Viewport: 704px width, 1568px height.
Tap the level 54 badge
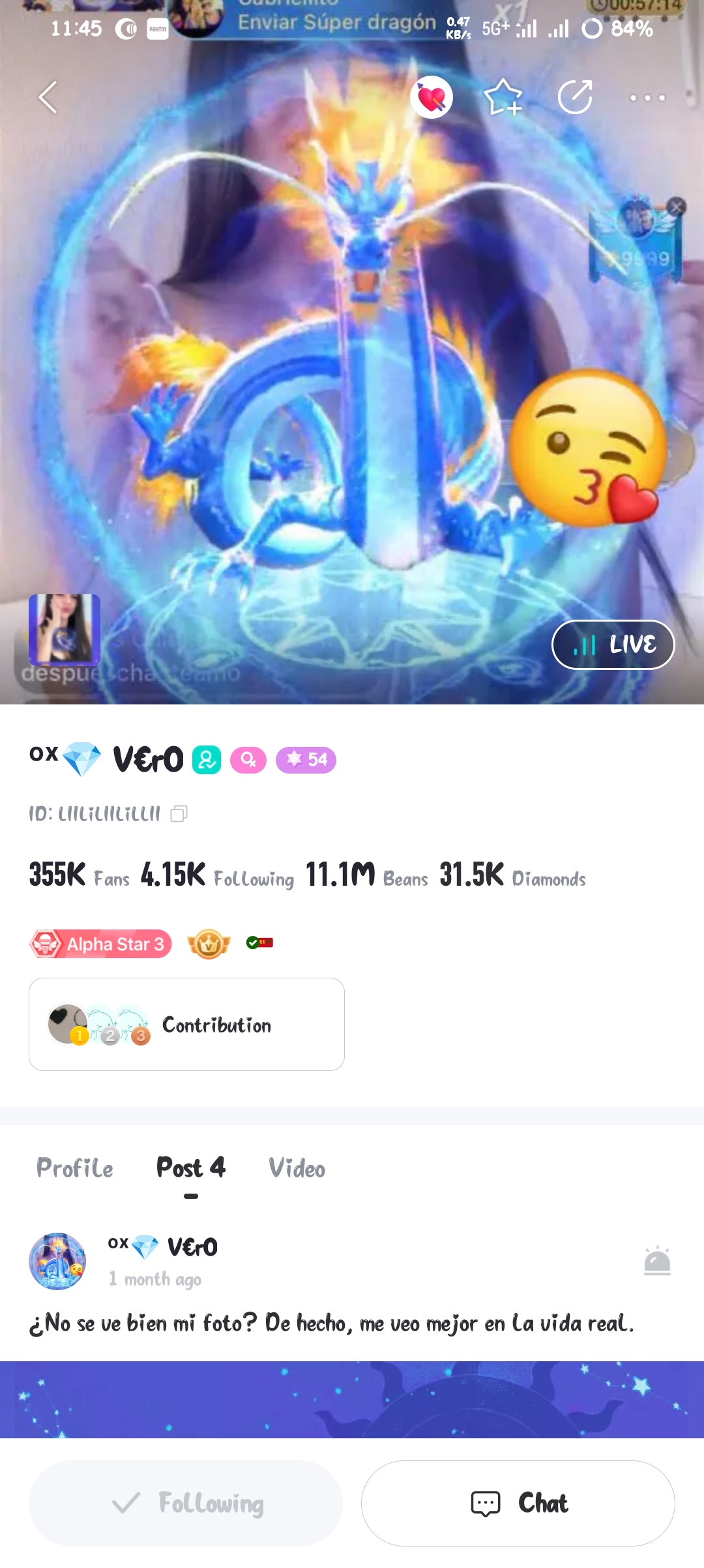click(306, 760)
